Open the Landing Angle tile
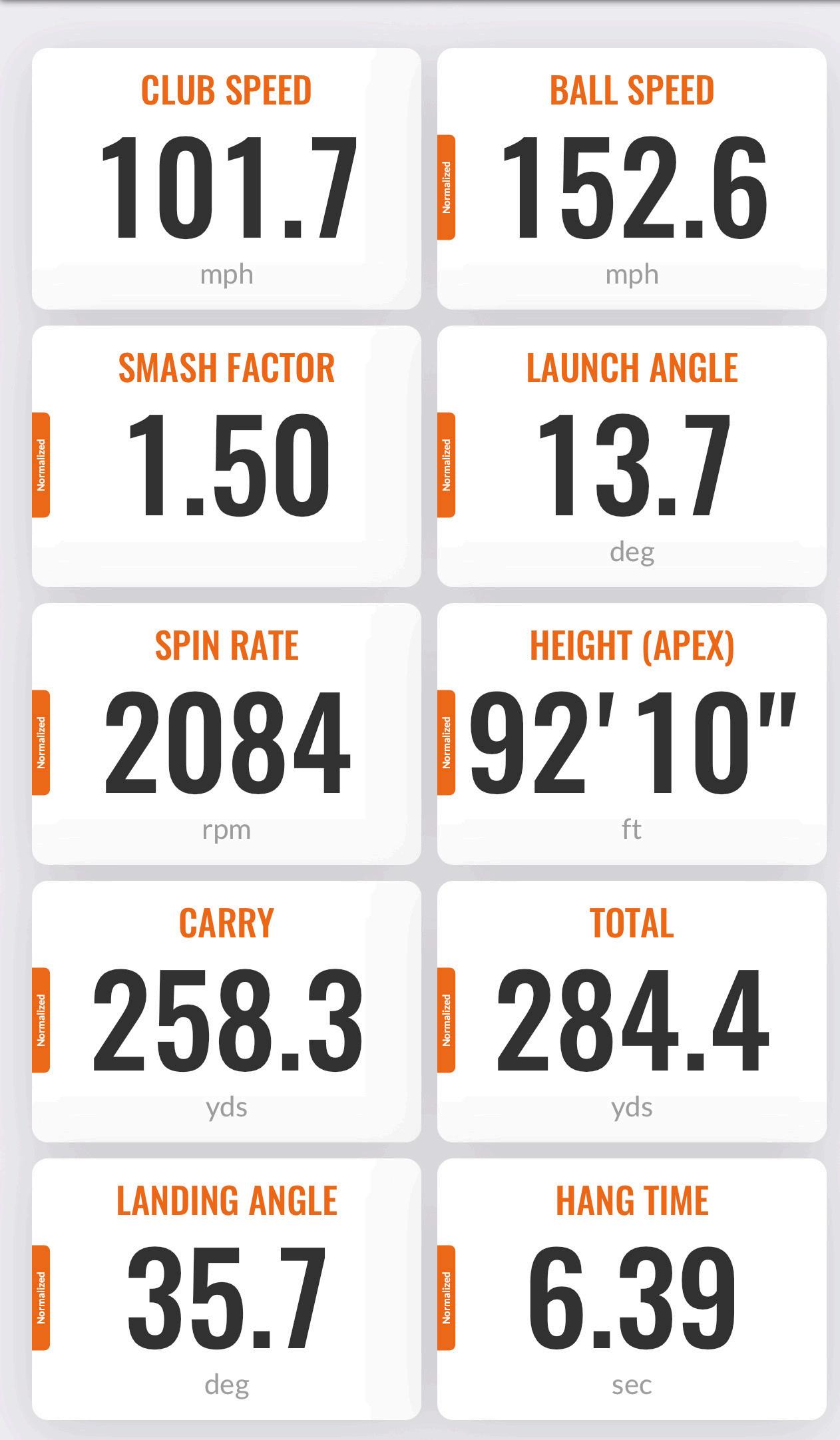Screen dimensions: 840x1440 pos(226,1289)
